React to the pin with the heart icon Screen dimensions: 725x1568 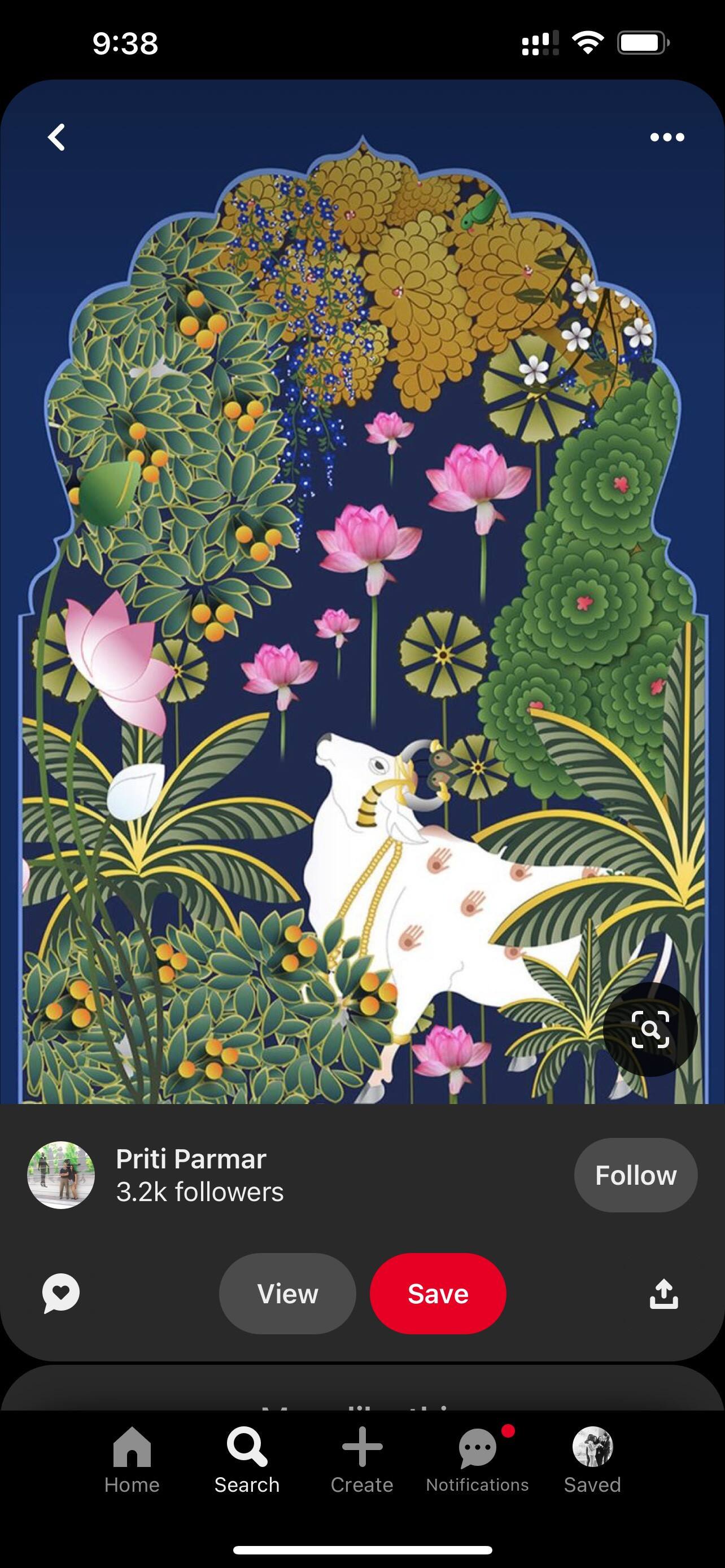pyautogui.click(x=61, y=1293)
